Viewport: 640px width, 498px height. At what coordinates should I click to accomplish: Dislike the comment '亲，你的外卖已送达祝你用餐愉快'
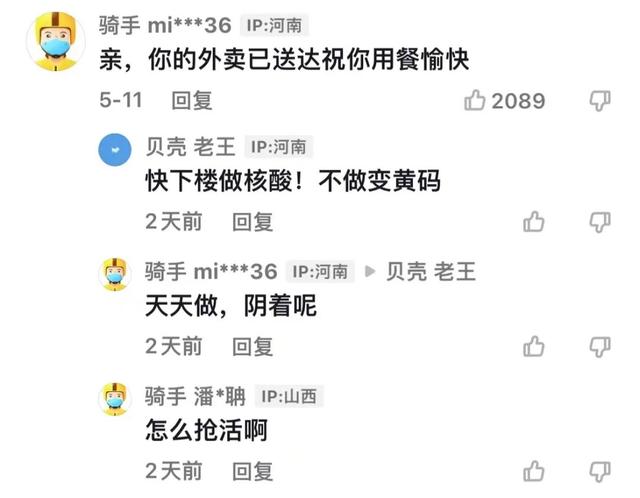tap(599, 100)
